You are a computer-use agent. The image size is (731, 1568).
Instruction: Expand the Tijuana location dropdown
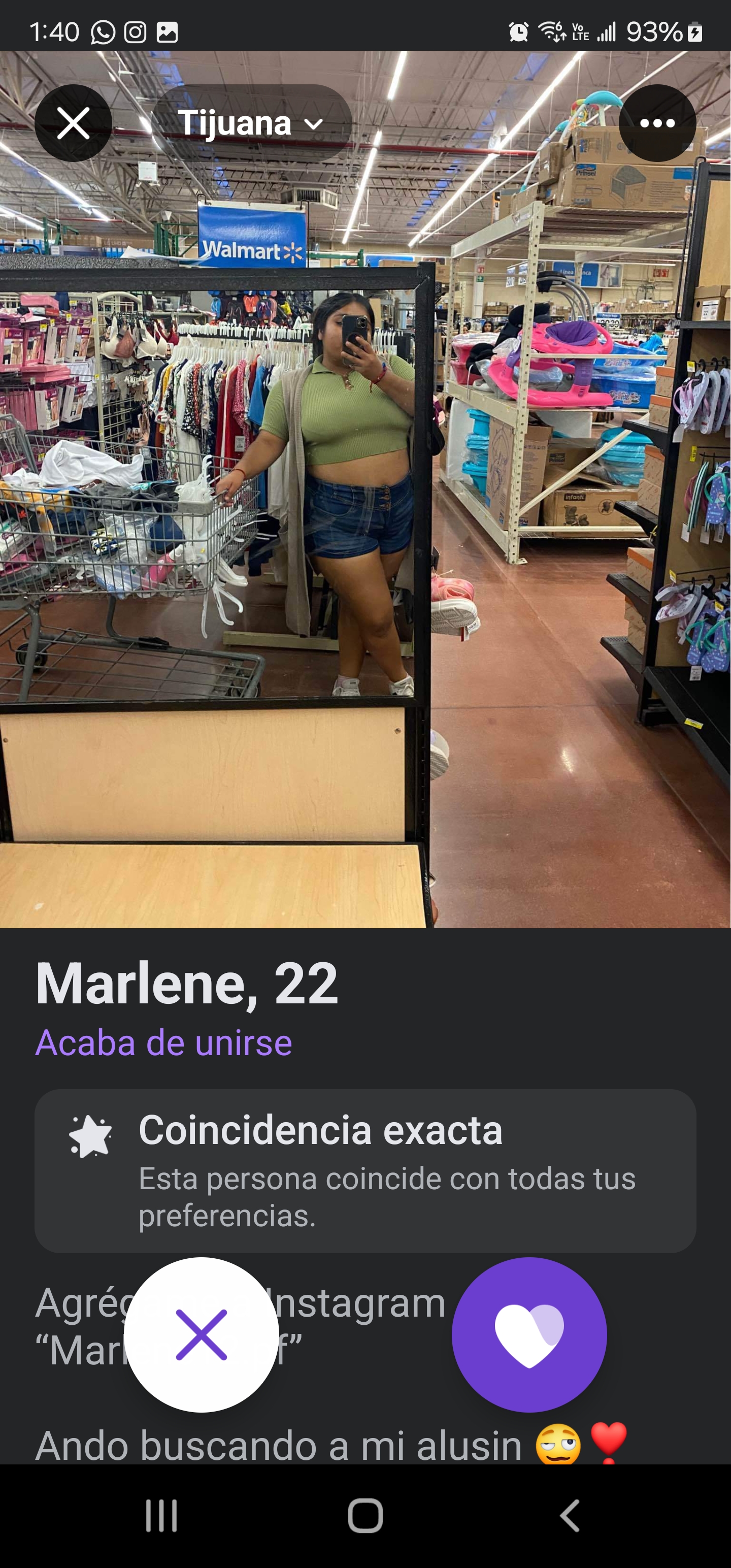click(x=250, y=123)
